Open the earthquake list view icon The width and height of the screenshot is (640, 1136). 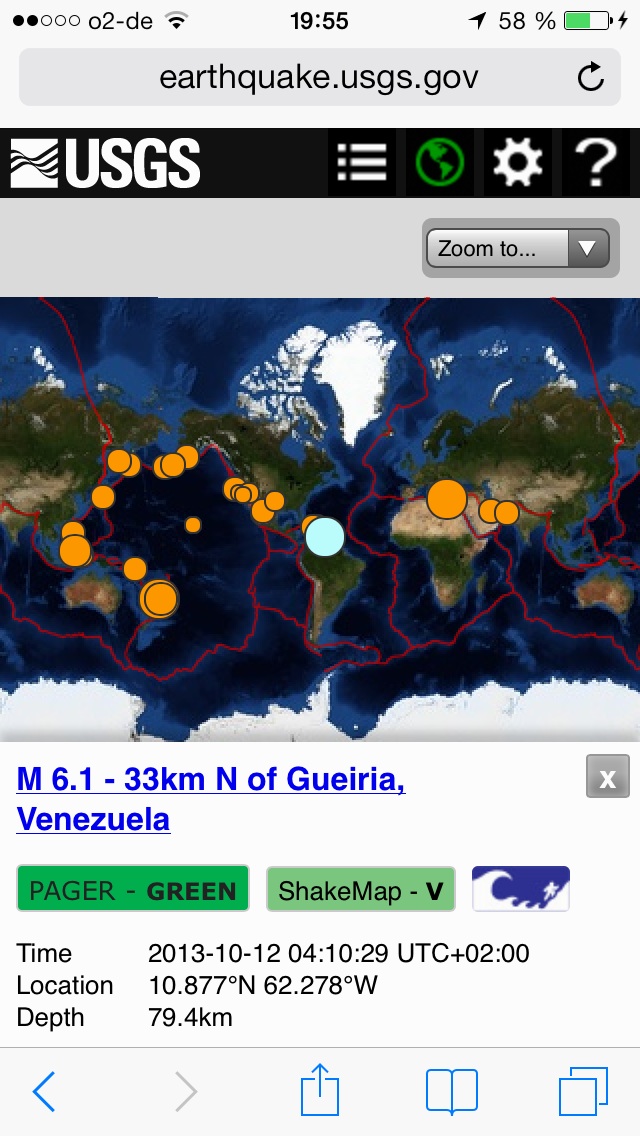(362, 162)
